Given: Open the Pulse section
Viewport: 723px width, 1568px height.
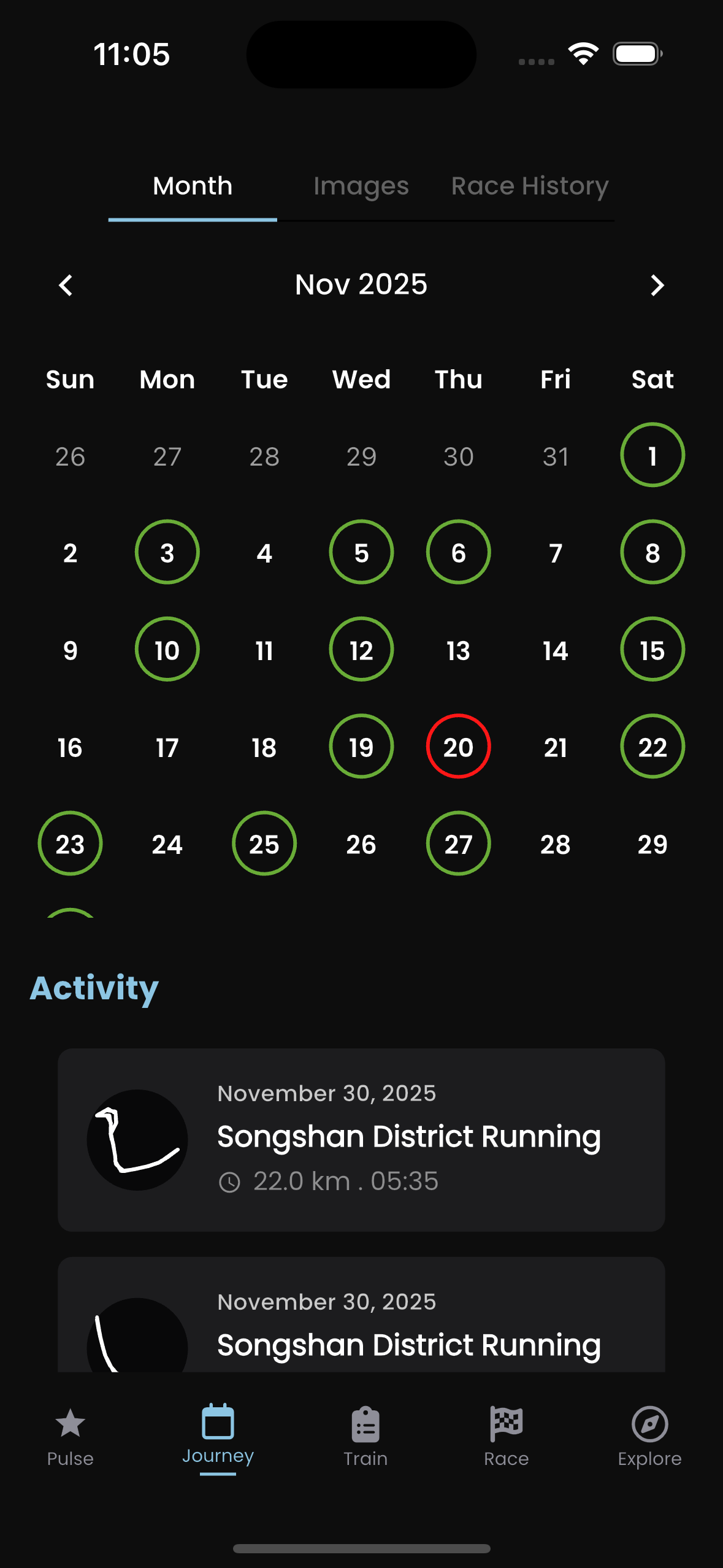Looking at the screenshot, I should click(69, 1439).
